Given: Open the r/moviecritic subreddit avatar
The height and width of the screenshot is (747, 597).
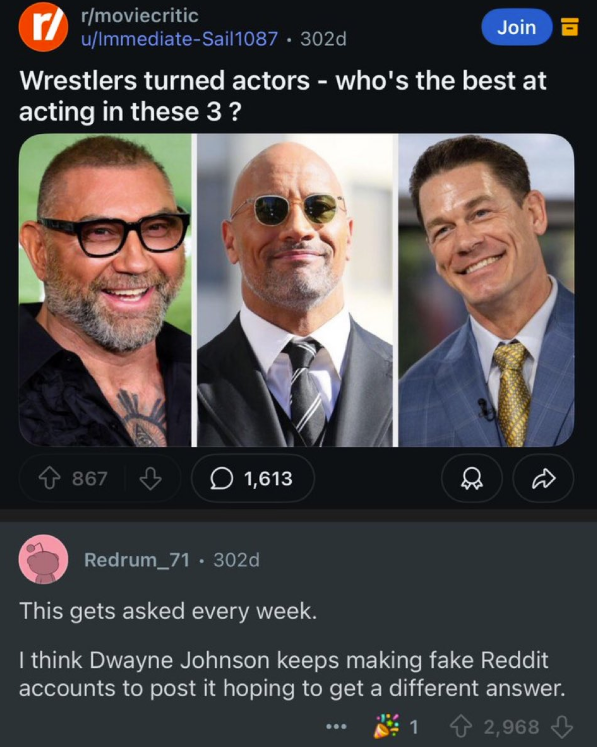Looking at the screenshot, I should tap(43, 27).
